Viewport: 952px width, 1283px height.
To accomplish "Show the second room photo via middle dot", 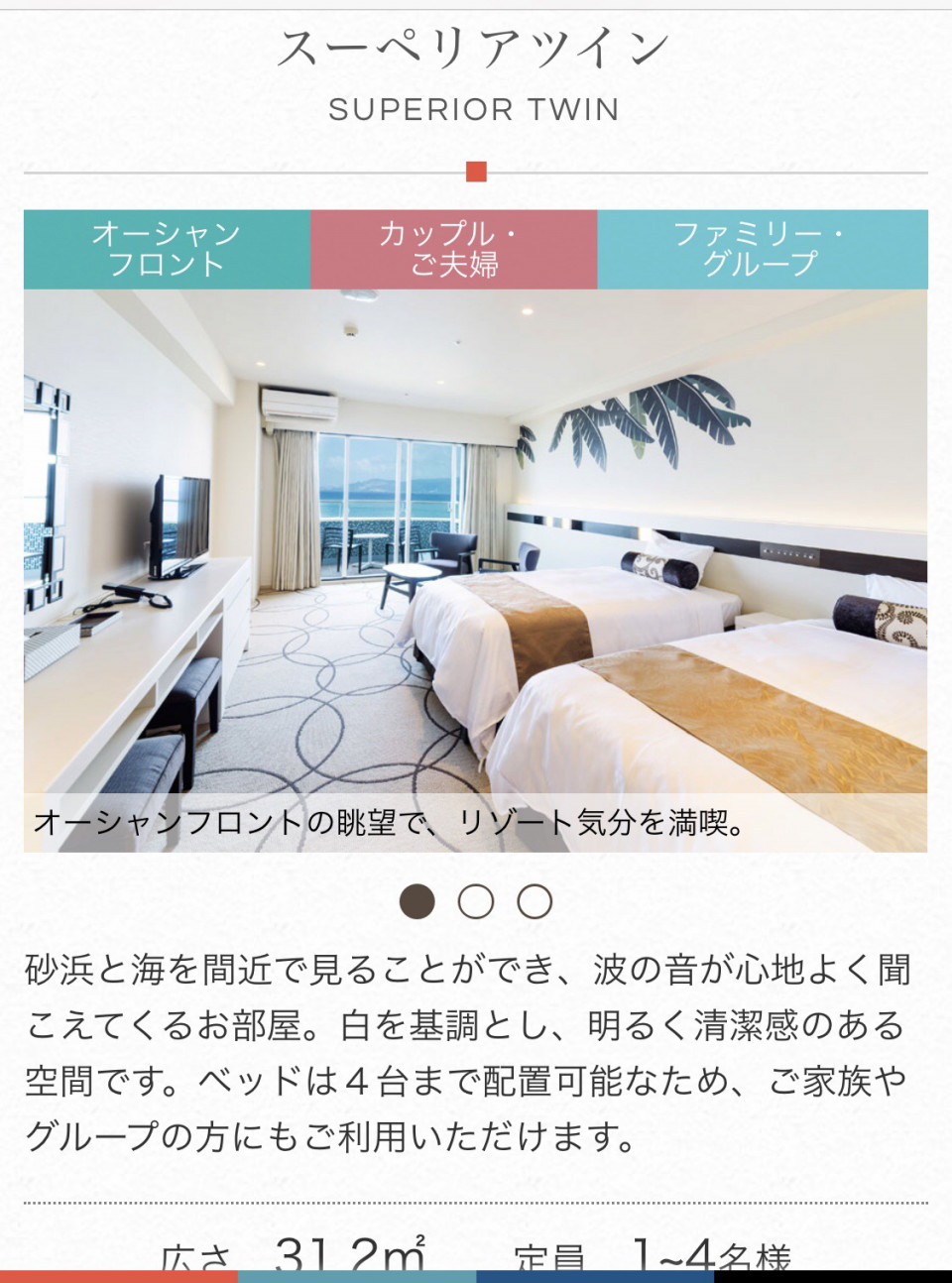I will (476, 901).
